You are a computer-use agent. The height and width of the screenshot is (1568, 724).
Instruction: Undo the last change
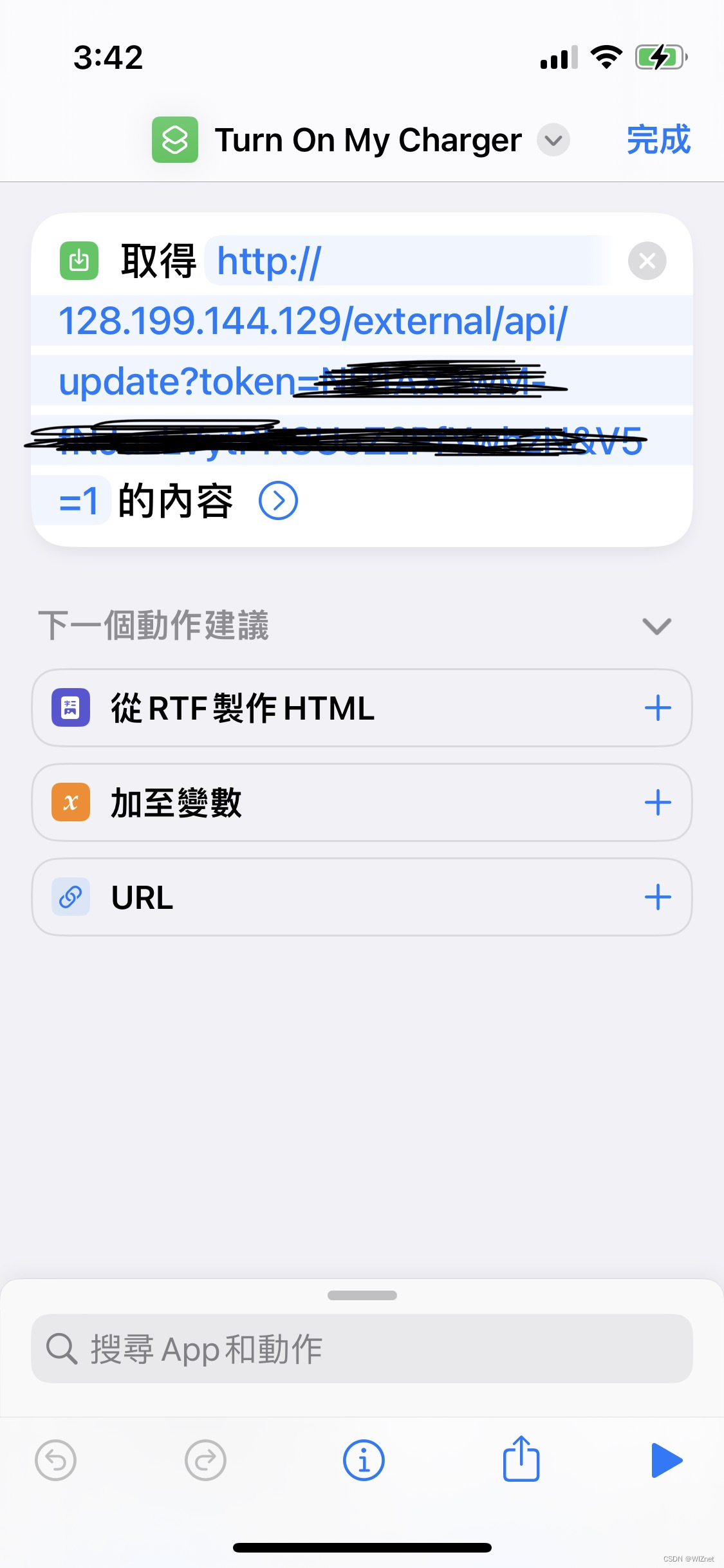click(x=55, y=1460)
